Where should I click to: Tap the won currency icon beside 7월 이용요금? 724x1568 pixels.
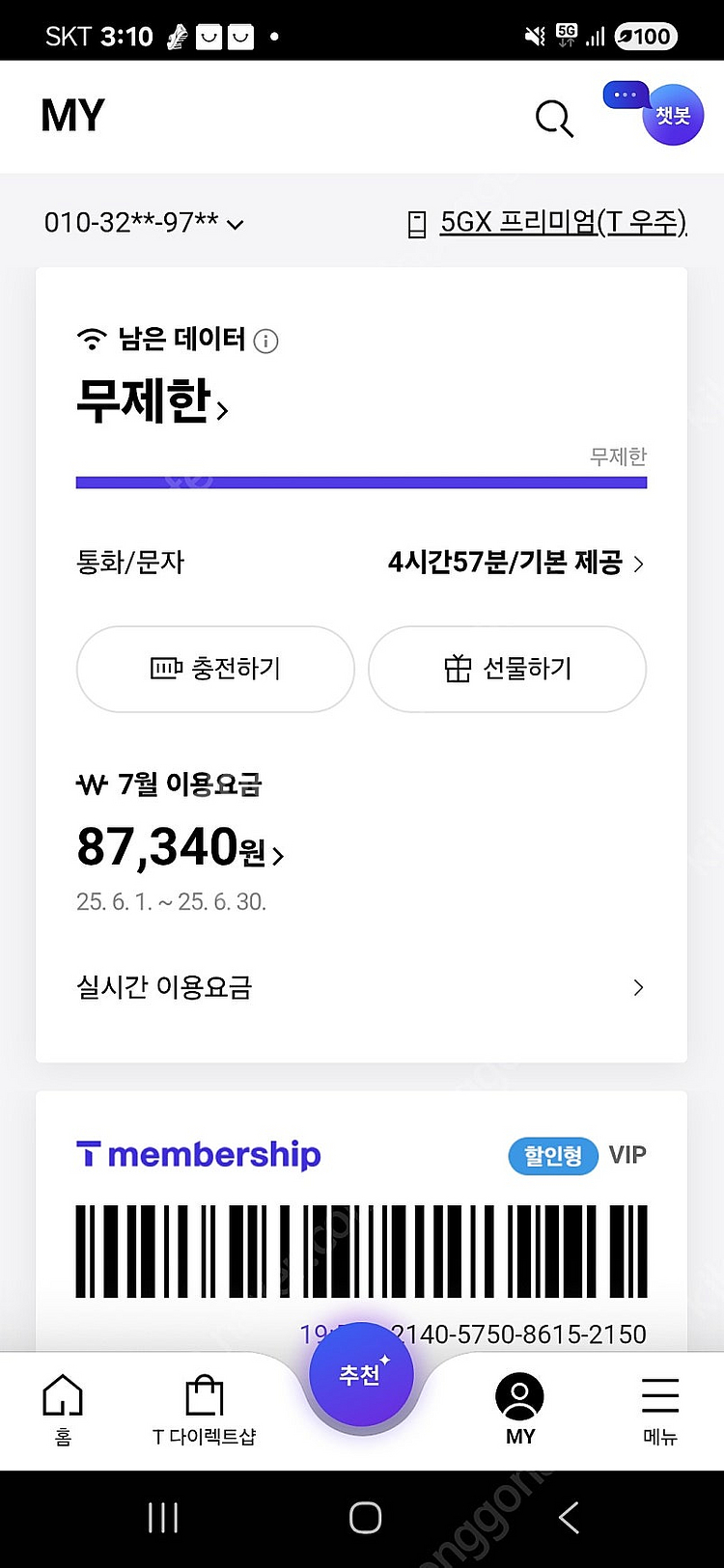point(88,784)
